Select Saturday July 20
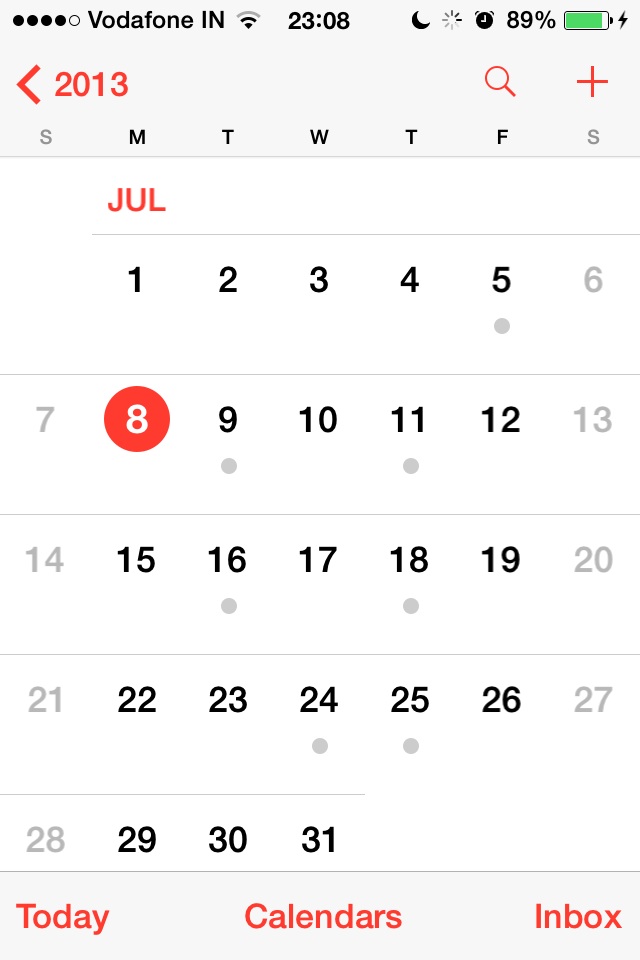640x960 pixels. (x=593, y=560)
